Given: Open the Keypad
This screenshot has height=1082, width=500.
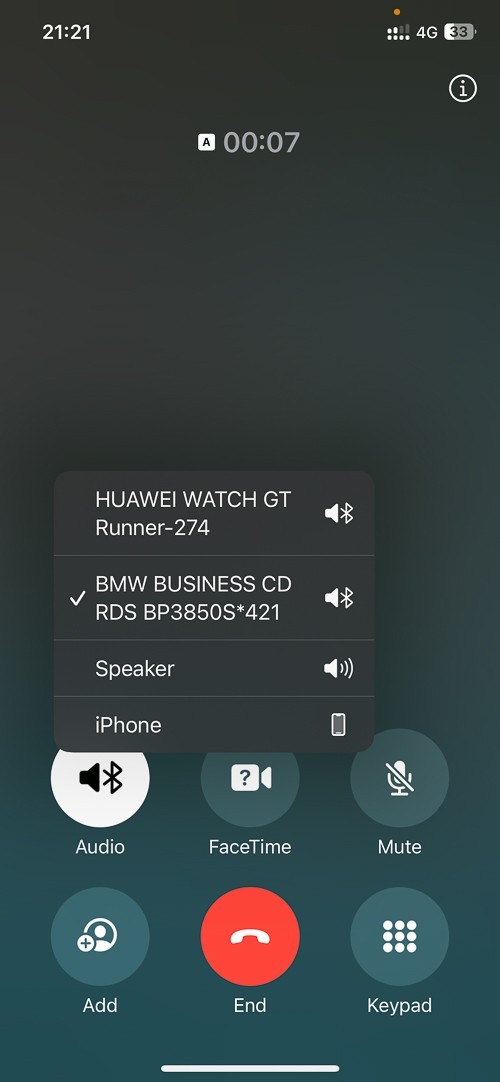Looking at the screenshot, I should tap(399, 936).
